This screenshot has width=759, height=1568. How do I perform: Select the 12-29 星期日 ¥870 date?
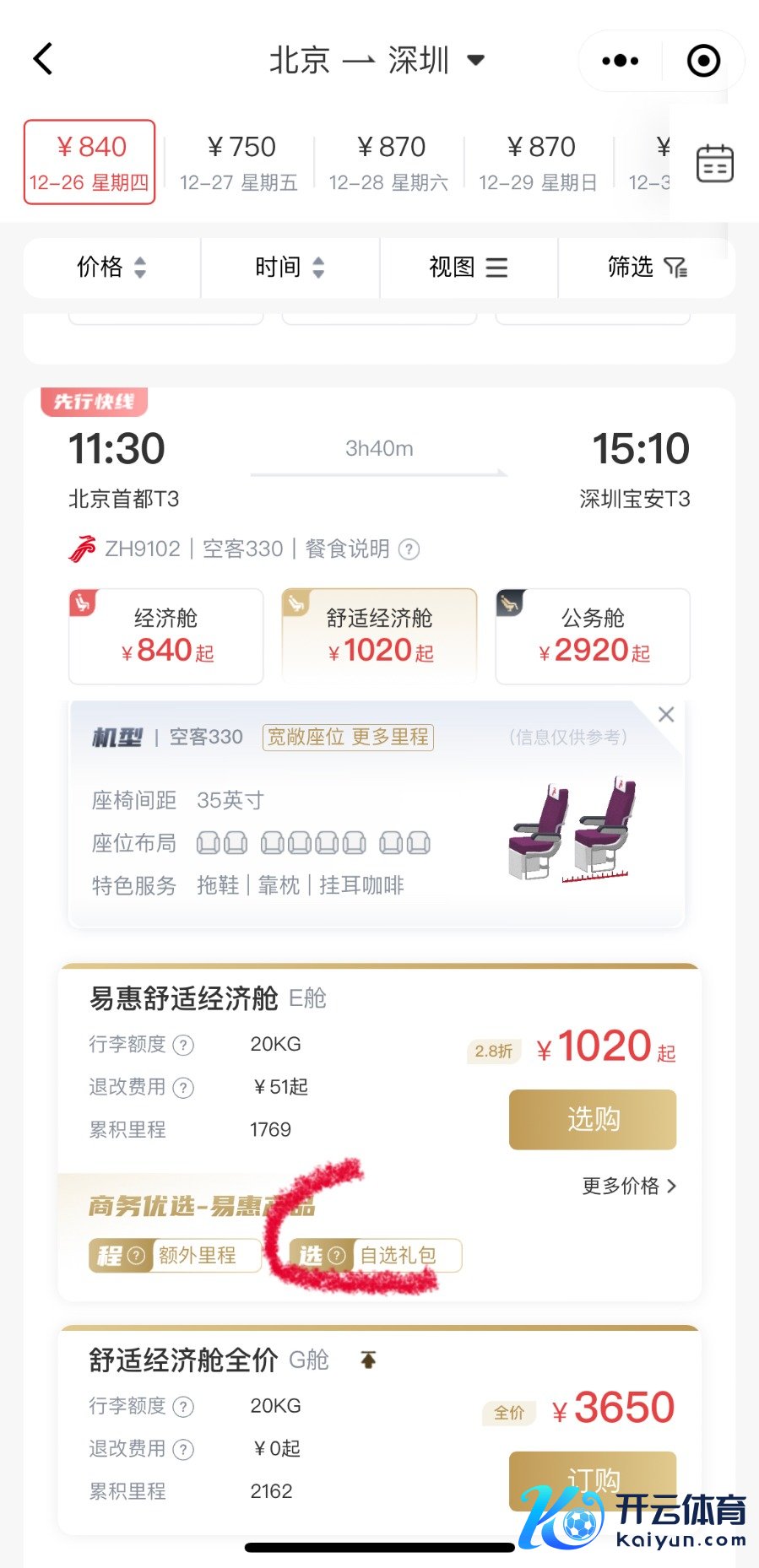point(539,162)
